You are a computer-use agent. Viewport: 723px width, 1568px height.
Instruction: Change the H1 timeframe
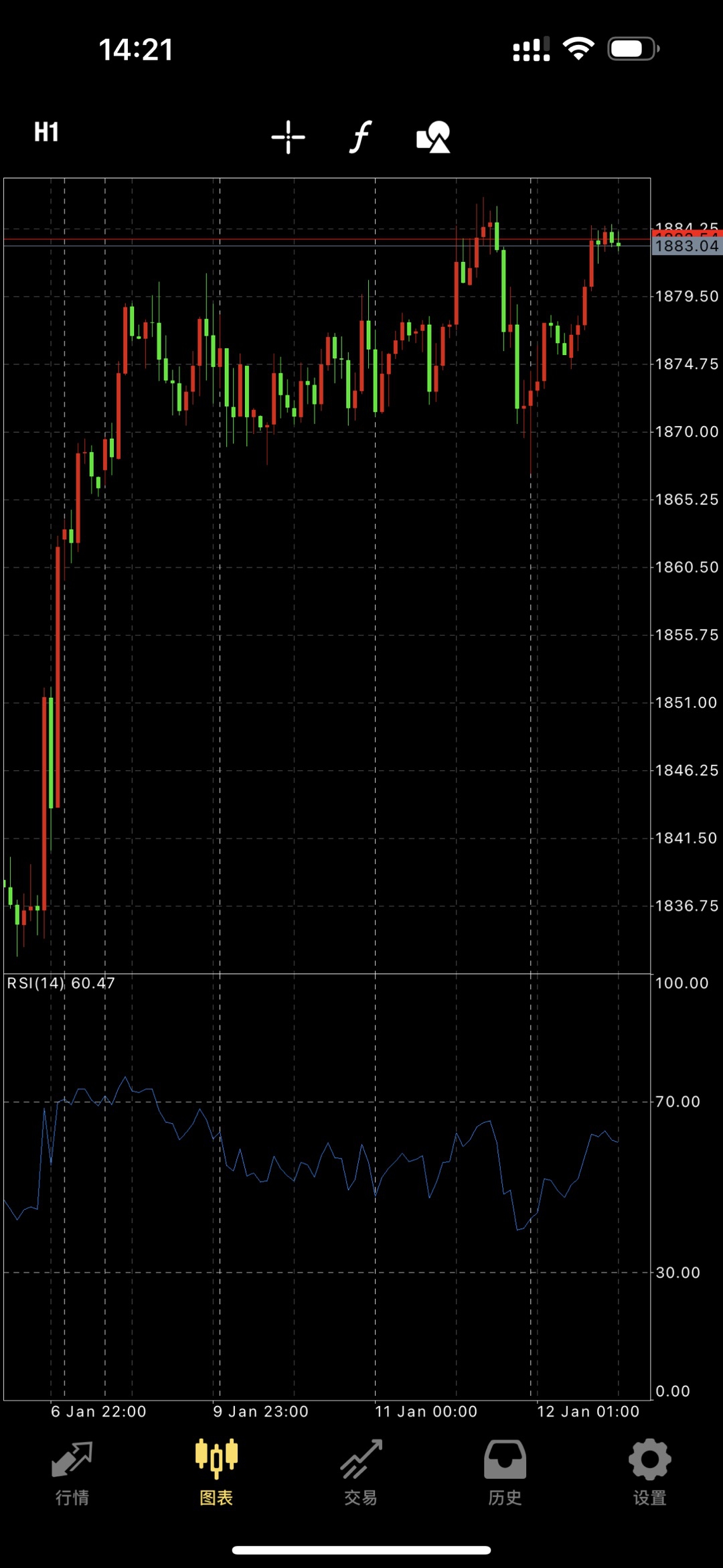click(x=47, y=132)
